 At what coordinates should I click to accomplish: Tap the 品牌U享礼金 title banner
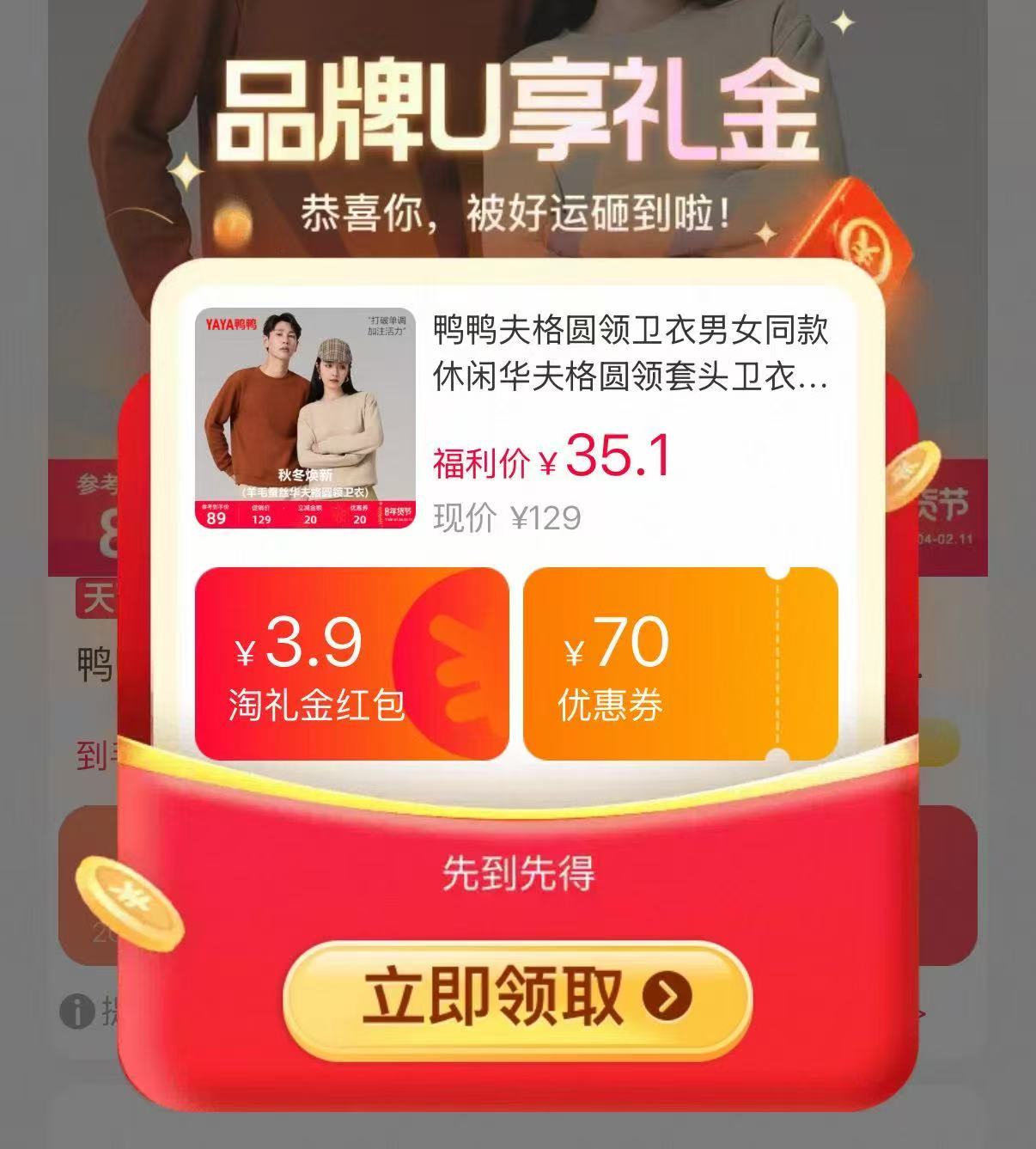click(515, 112)
